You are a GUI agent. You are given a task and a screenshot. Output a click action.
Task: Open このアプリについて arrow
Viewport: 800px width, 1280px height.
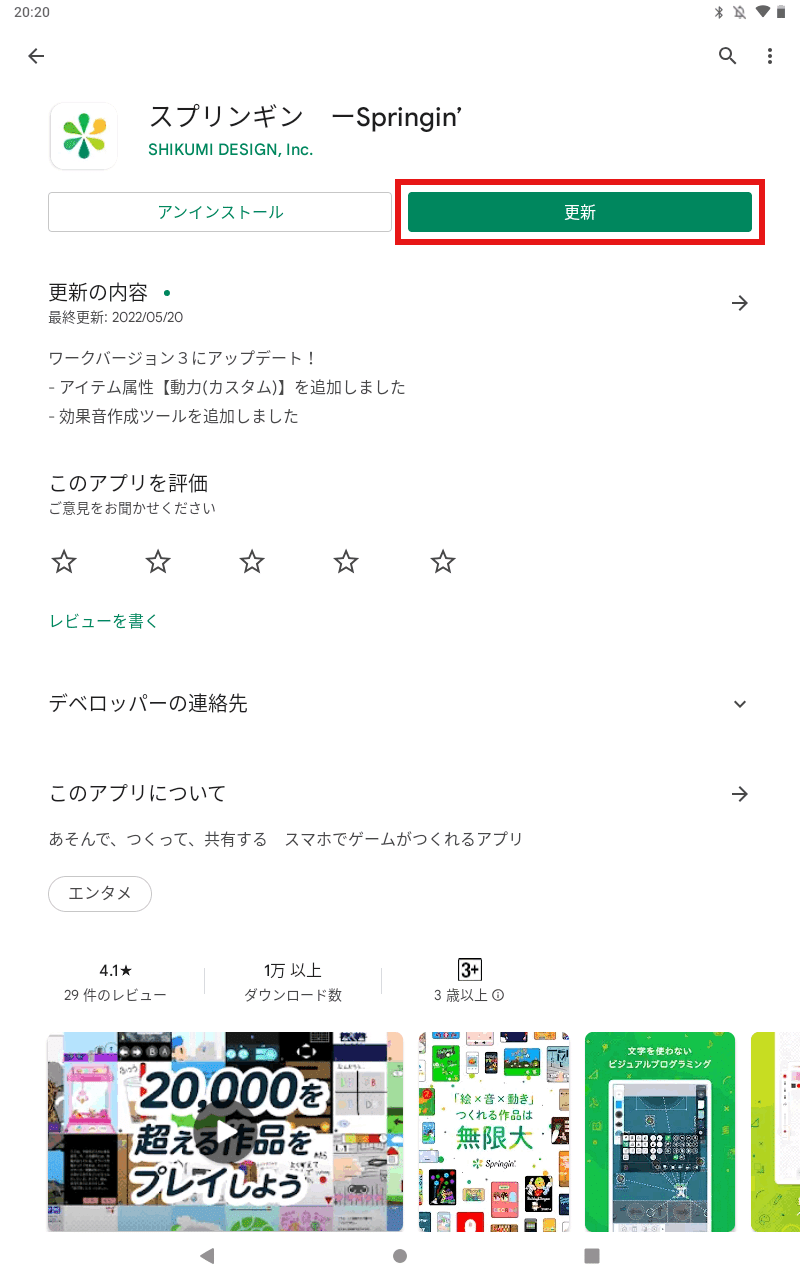pyautogui.click(x=740, y=794)
